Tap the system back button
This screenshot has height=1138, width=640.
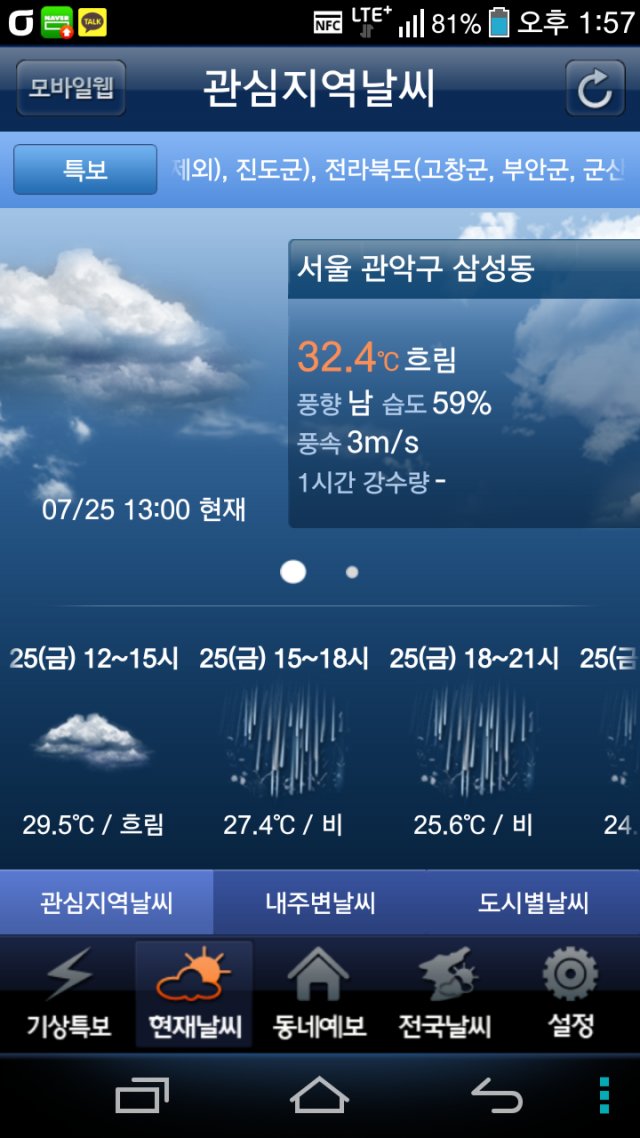pyautogui.click(x=496, y=1095)
